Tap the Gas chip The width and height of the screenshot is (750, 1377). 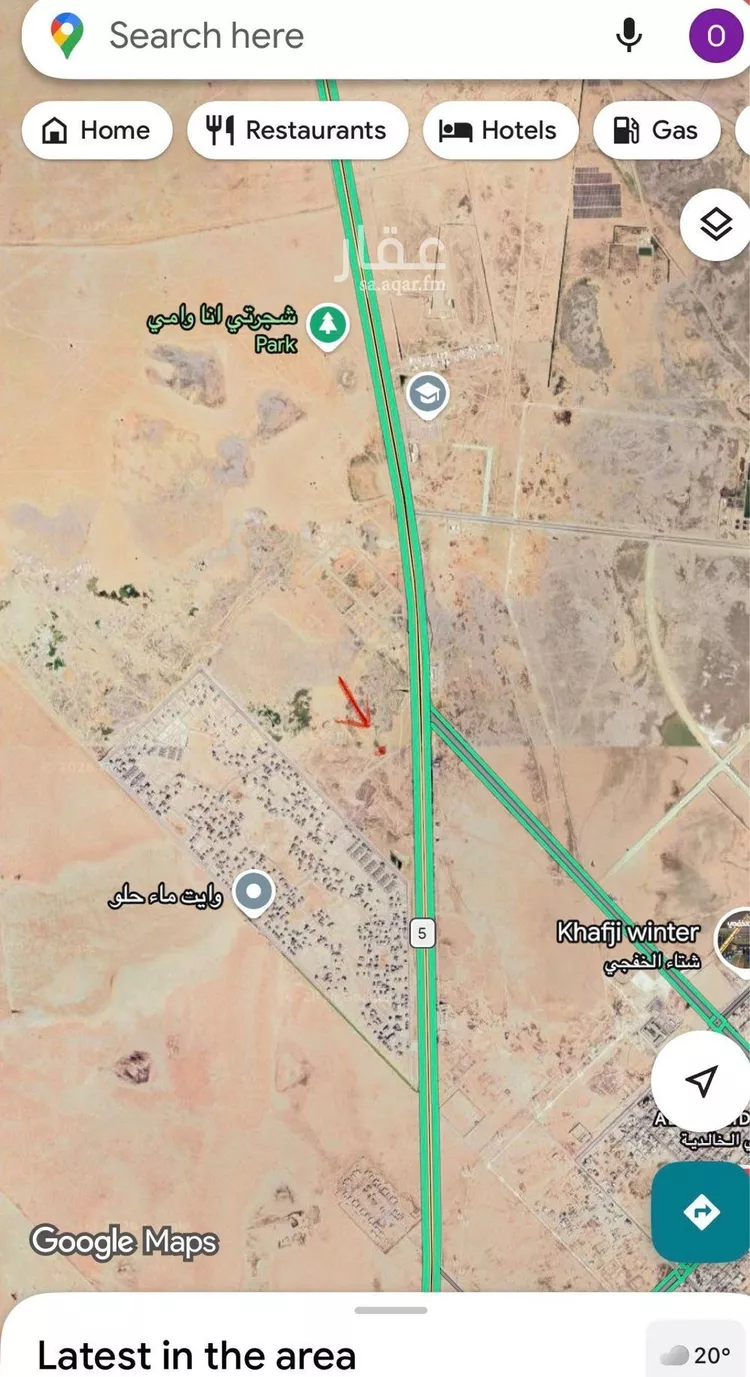pyautogui.click(x=656, y=130)
